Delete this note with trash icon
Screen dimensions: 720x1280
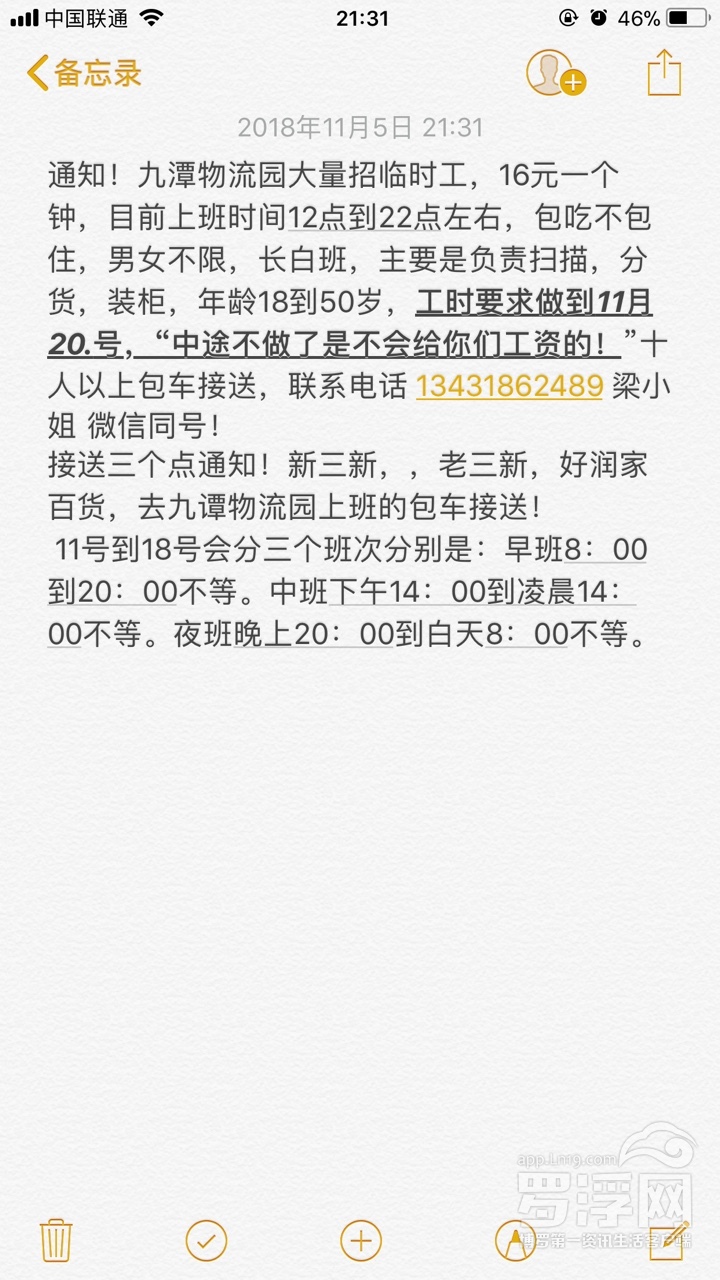click(54, 1241)
